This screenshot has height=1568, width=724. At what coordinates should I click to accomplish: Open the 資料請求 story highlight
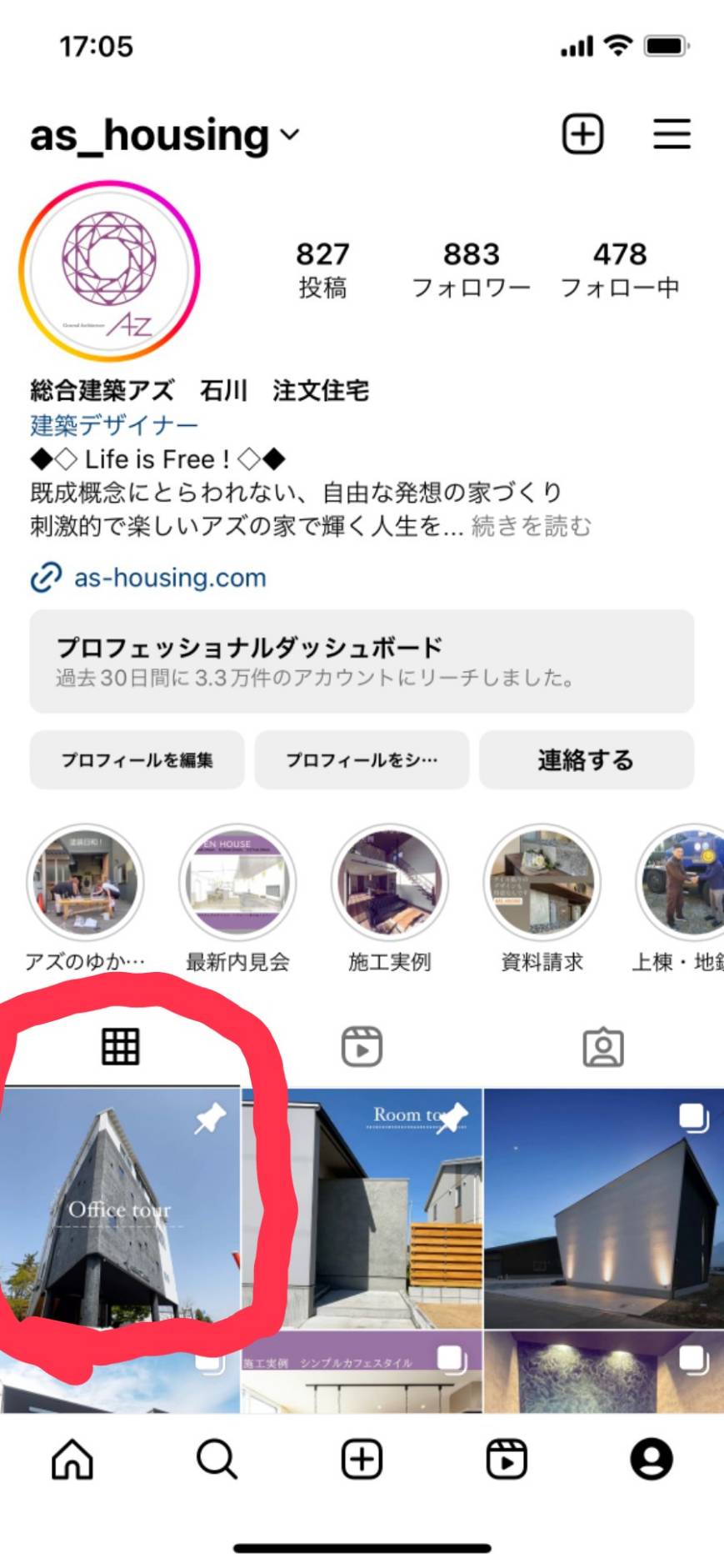(542, 882)
